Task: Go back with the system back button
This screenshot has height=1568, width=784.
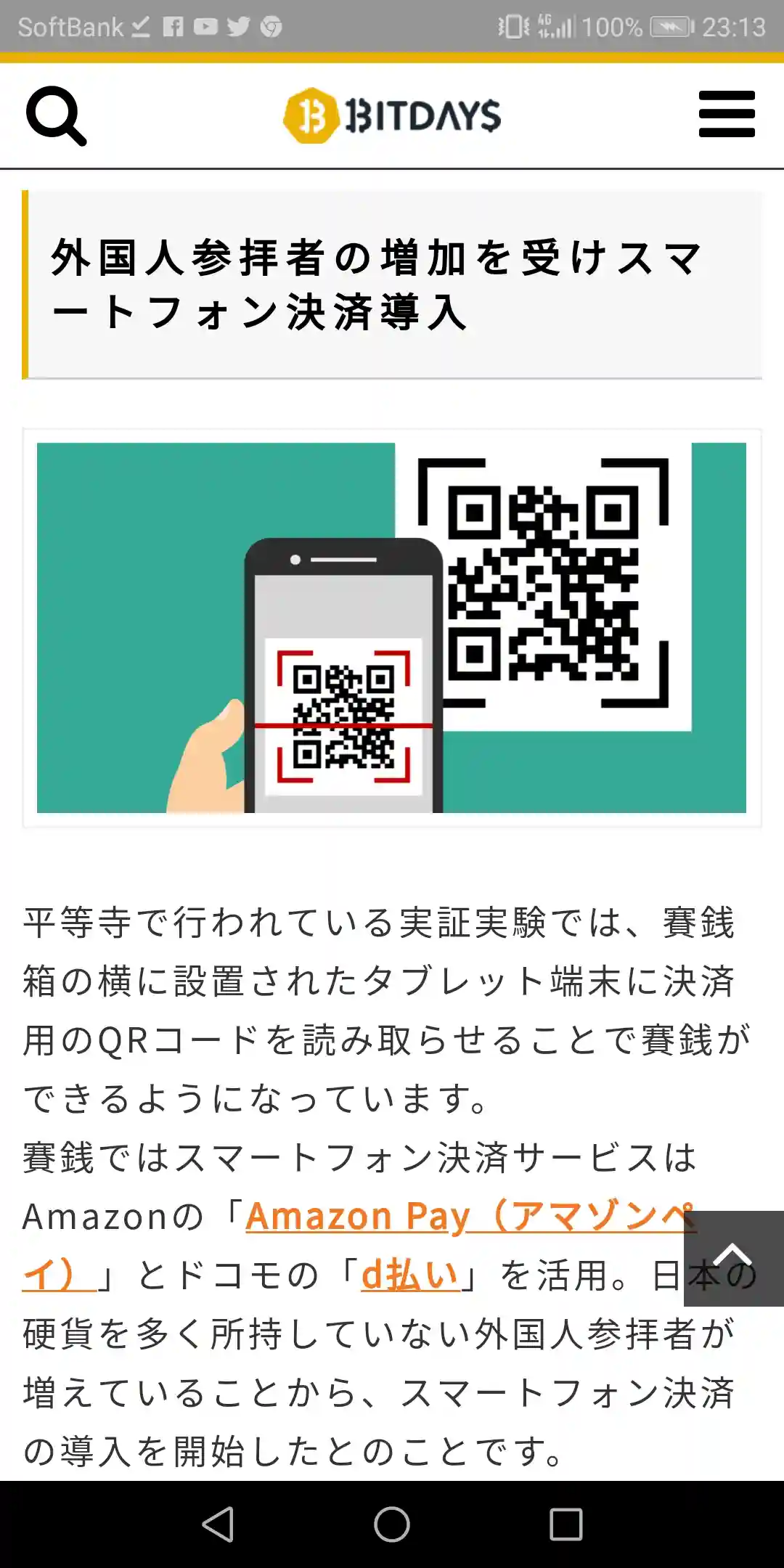Action: 218,1524
